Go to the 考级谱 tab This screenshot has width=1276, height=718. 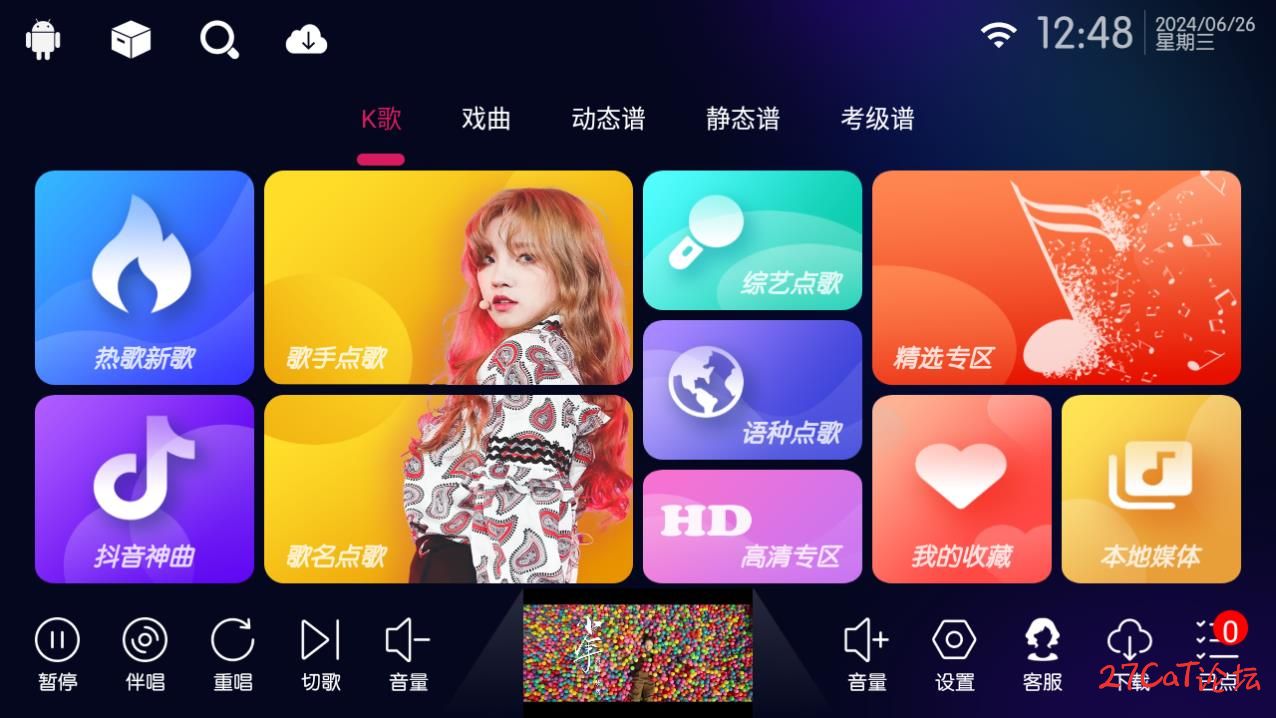[877, 119]
